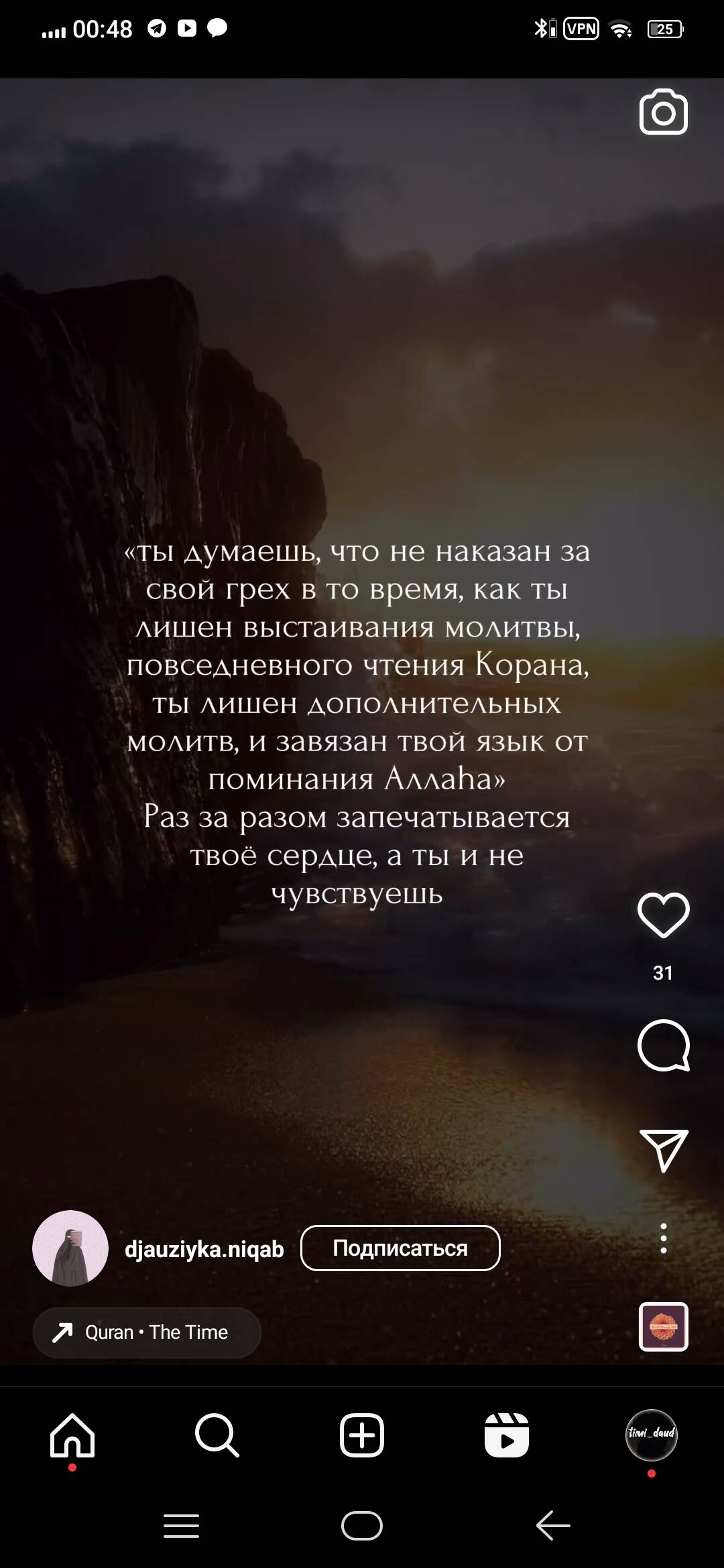Tap the Подписаться follow button
The image size is (724, 1568).
tap(400, 1248)
